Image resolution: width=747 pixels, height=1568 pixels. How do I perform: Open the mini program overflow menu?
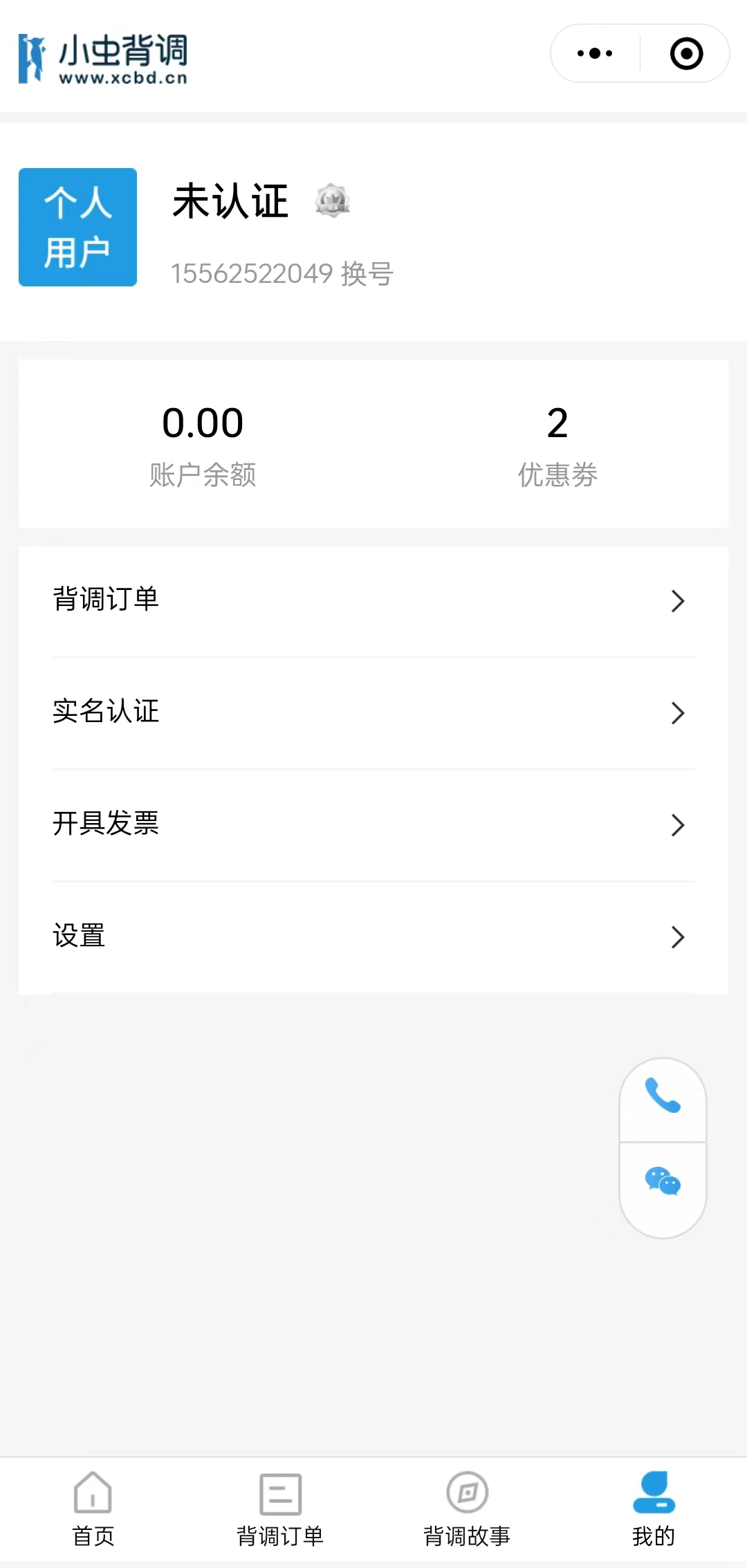click(595, 53)
